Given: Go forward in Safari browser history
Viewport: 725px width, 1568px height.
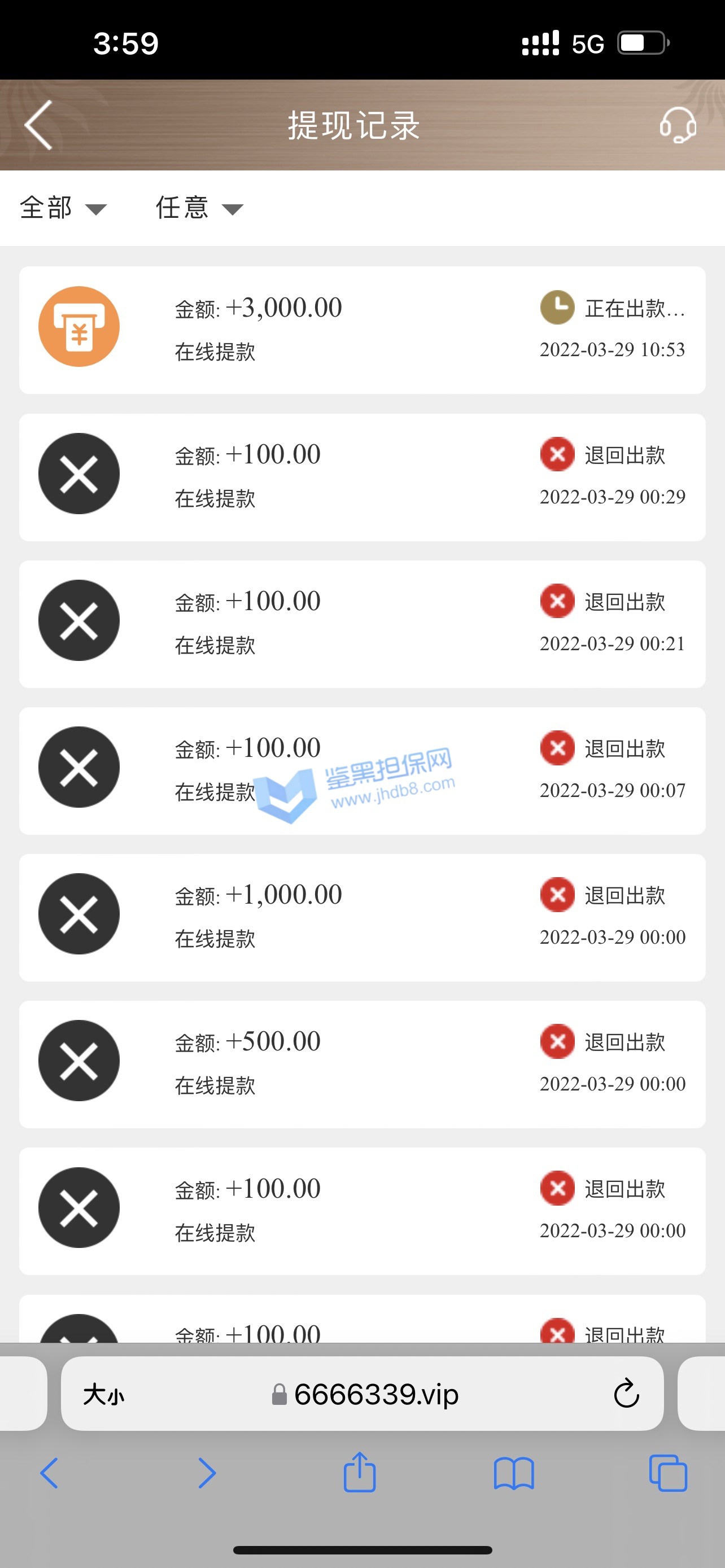Looking at the screenshot, I should (206, 1473).
